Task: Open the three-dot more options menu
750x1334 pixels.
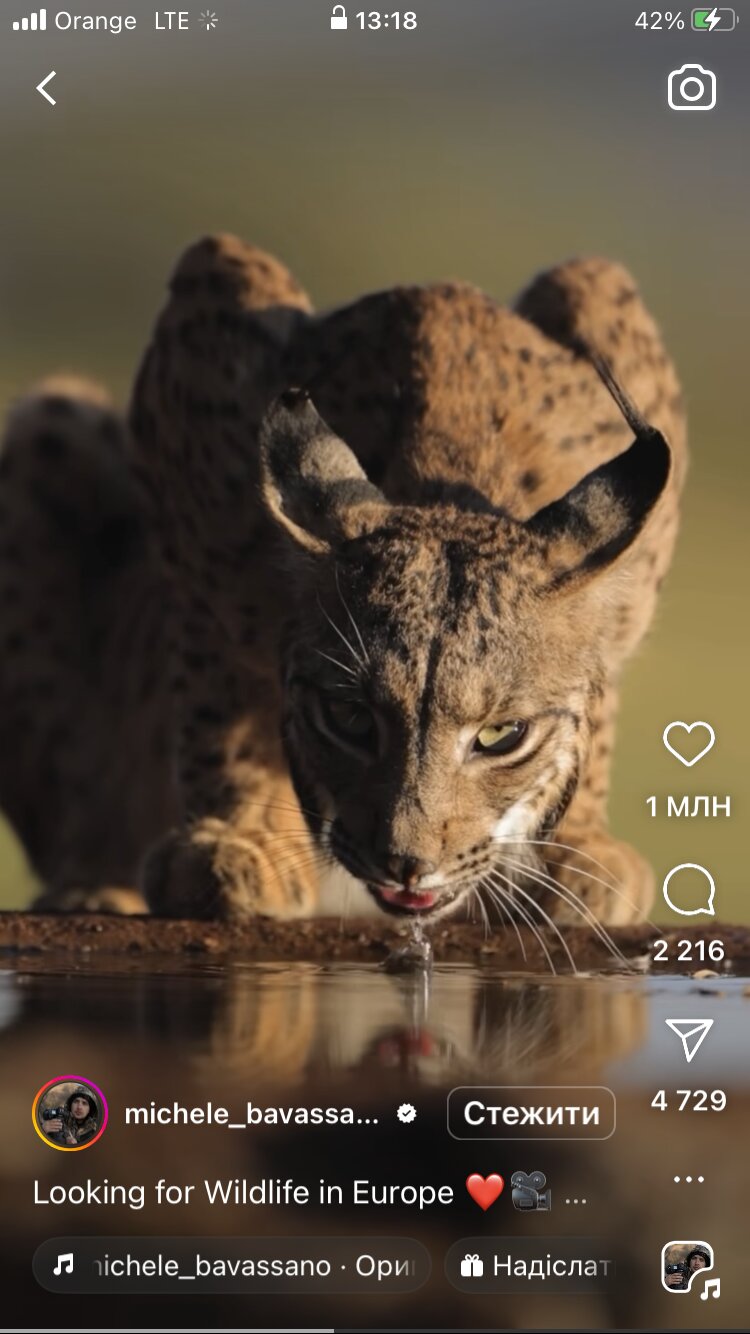Action: [689, 1179]
